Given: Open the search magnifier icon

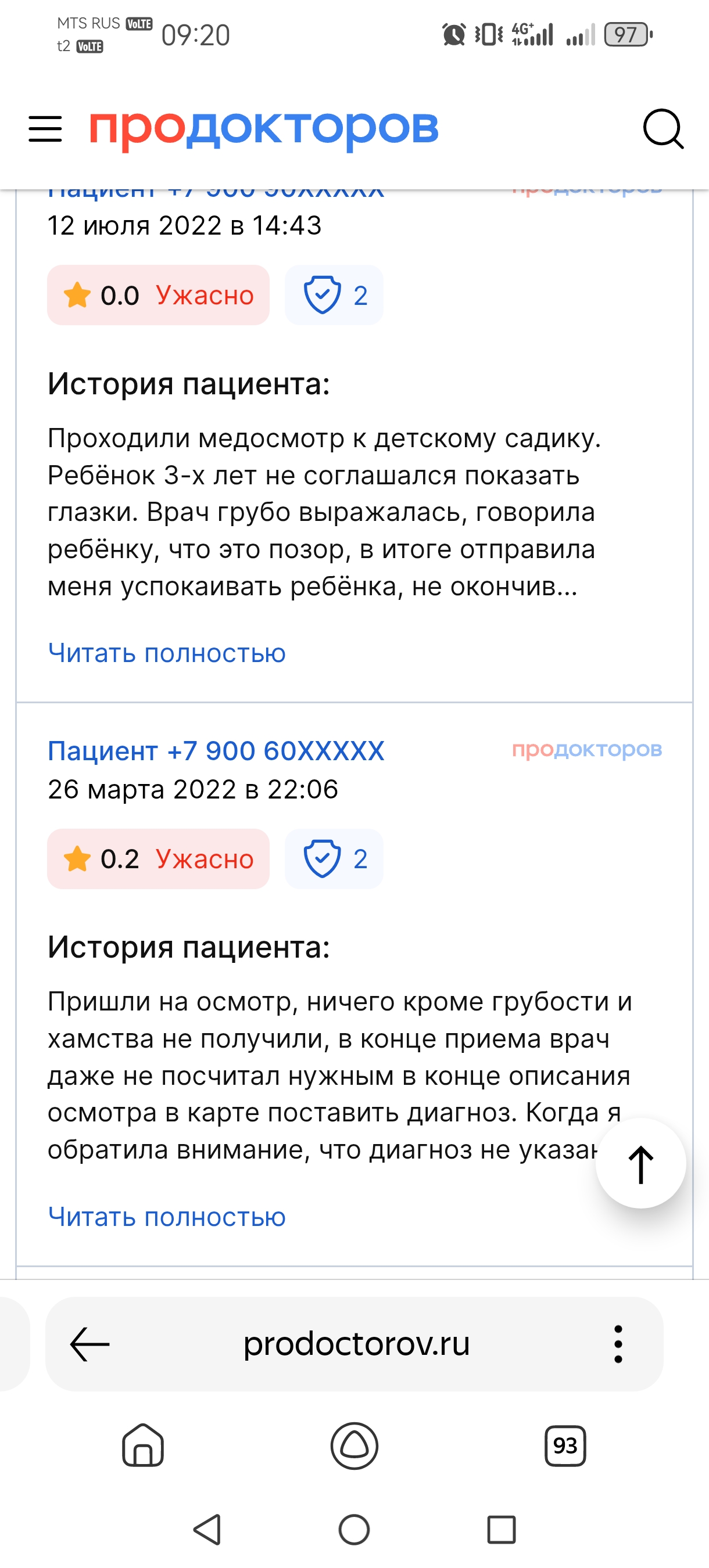Looking at the screenshot, I should point(663,128).
